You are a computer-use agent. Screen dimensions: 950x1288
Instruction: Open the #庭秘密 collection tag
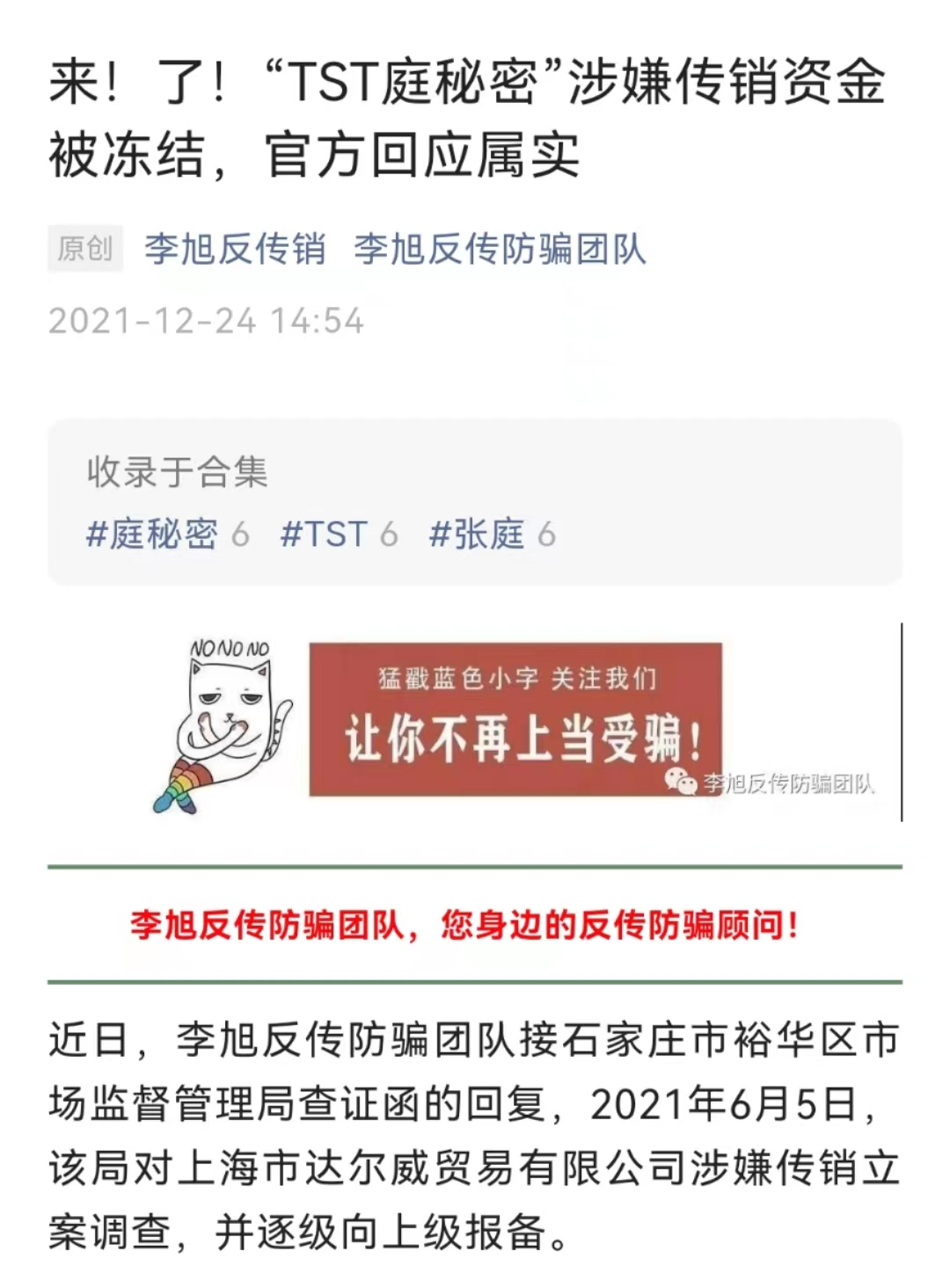152,535
